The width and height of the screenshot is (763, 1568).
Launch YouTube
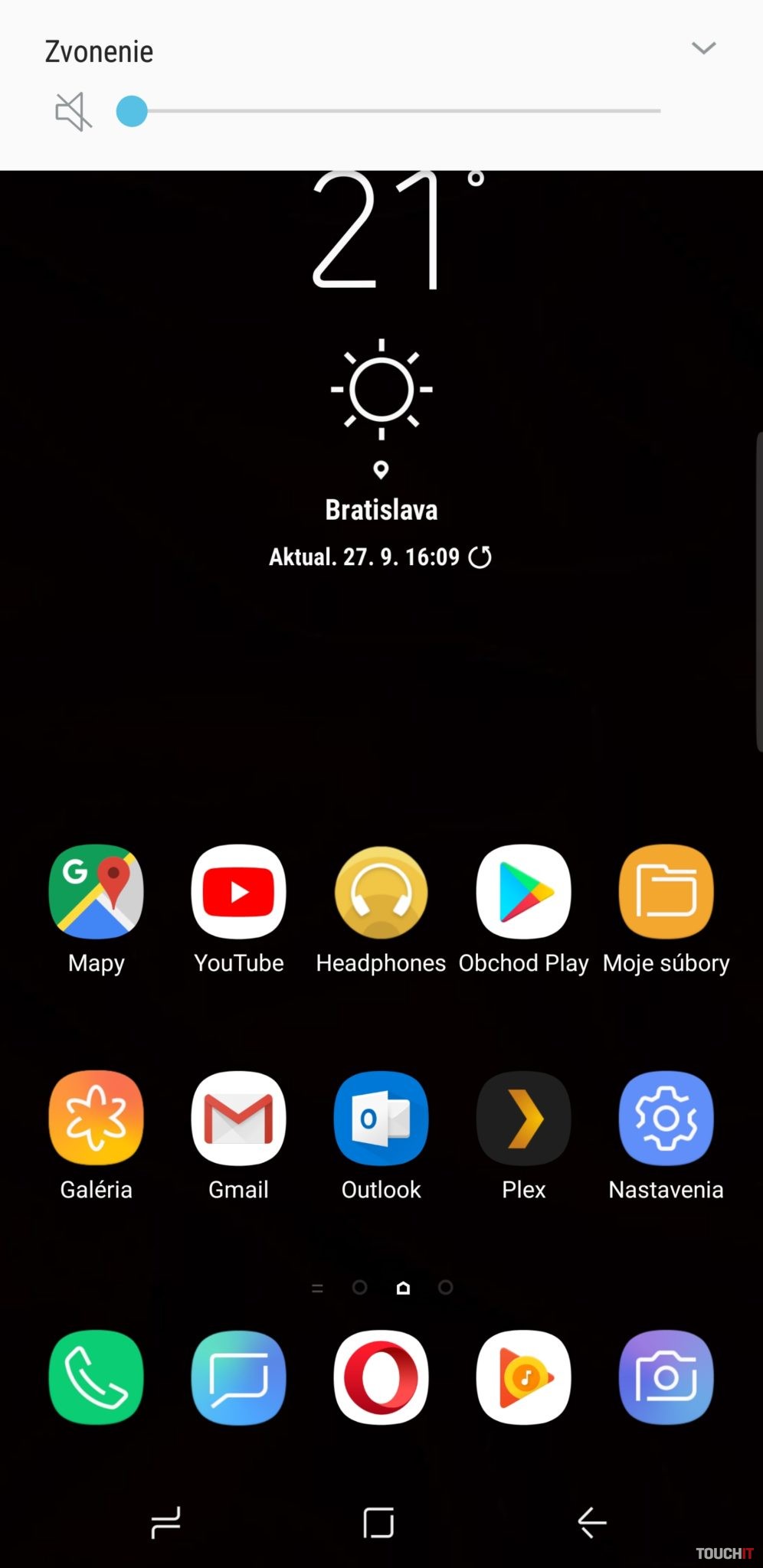[239, 892]
